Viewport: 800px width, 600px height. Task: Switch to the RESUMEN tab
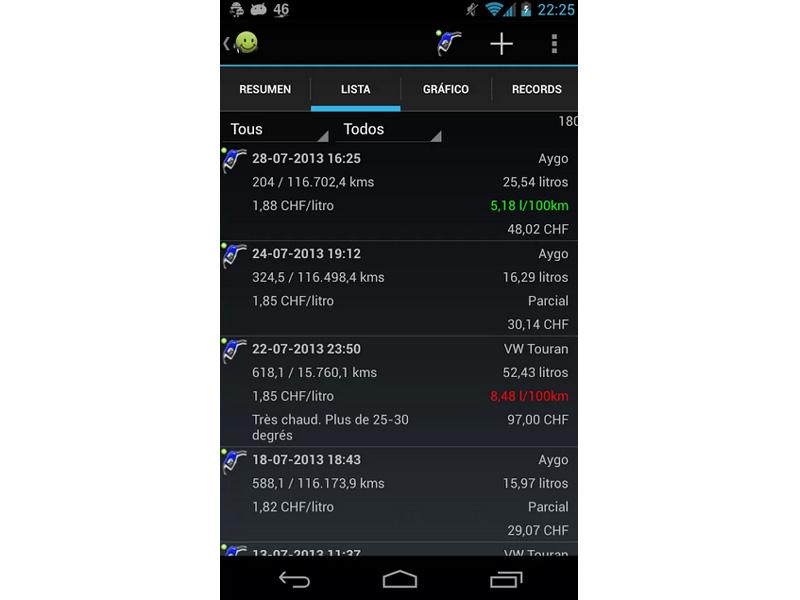pyautogui.click(x=265, y=89)
